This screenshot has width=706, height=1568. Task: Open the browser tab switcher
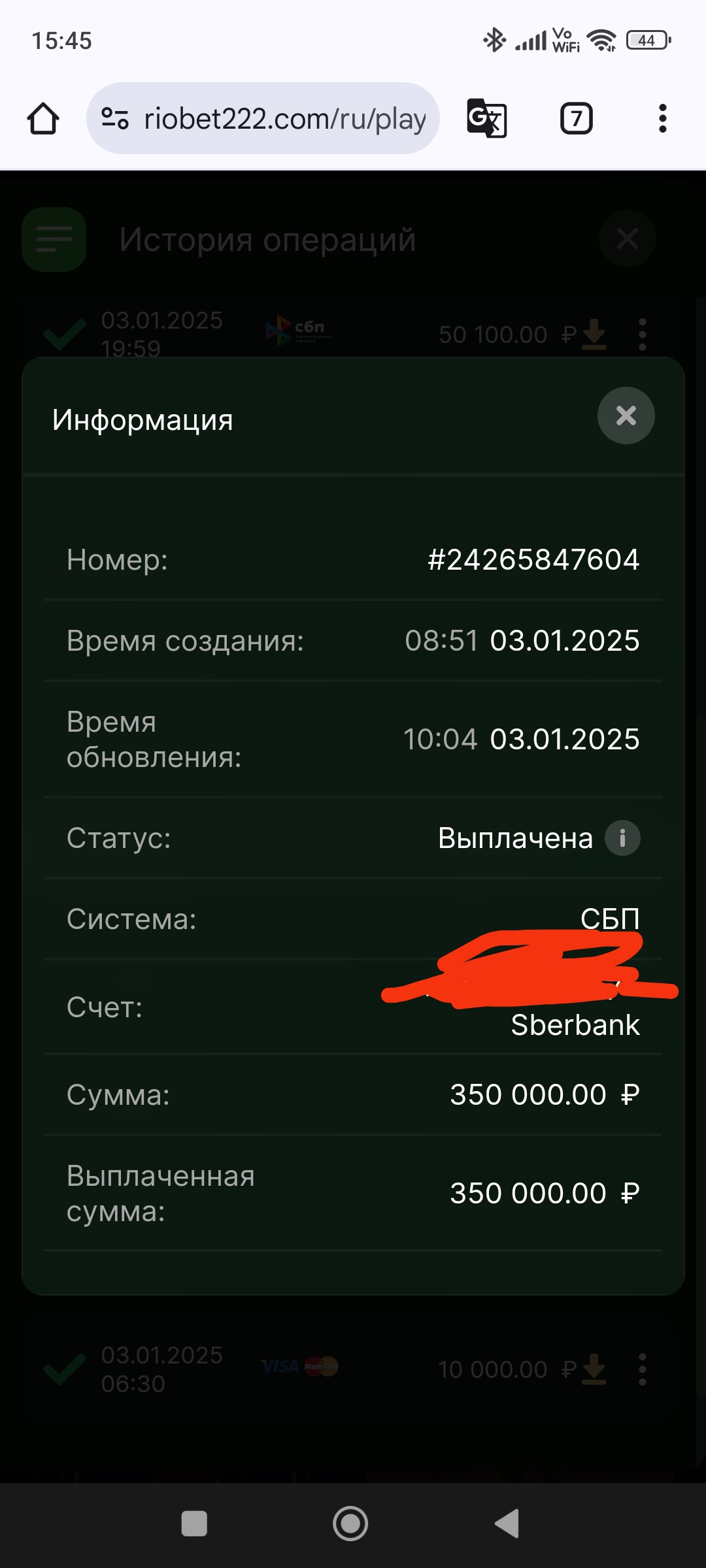(x=577, y=118)
